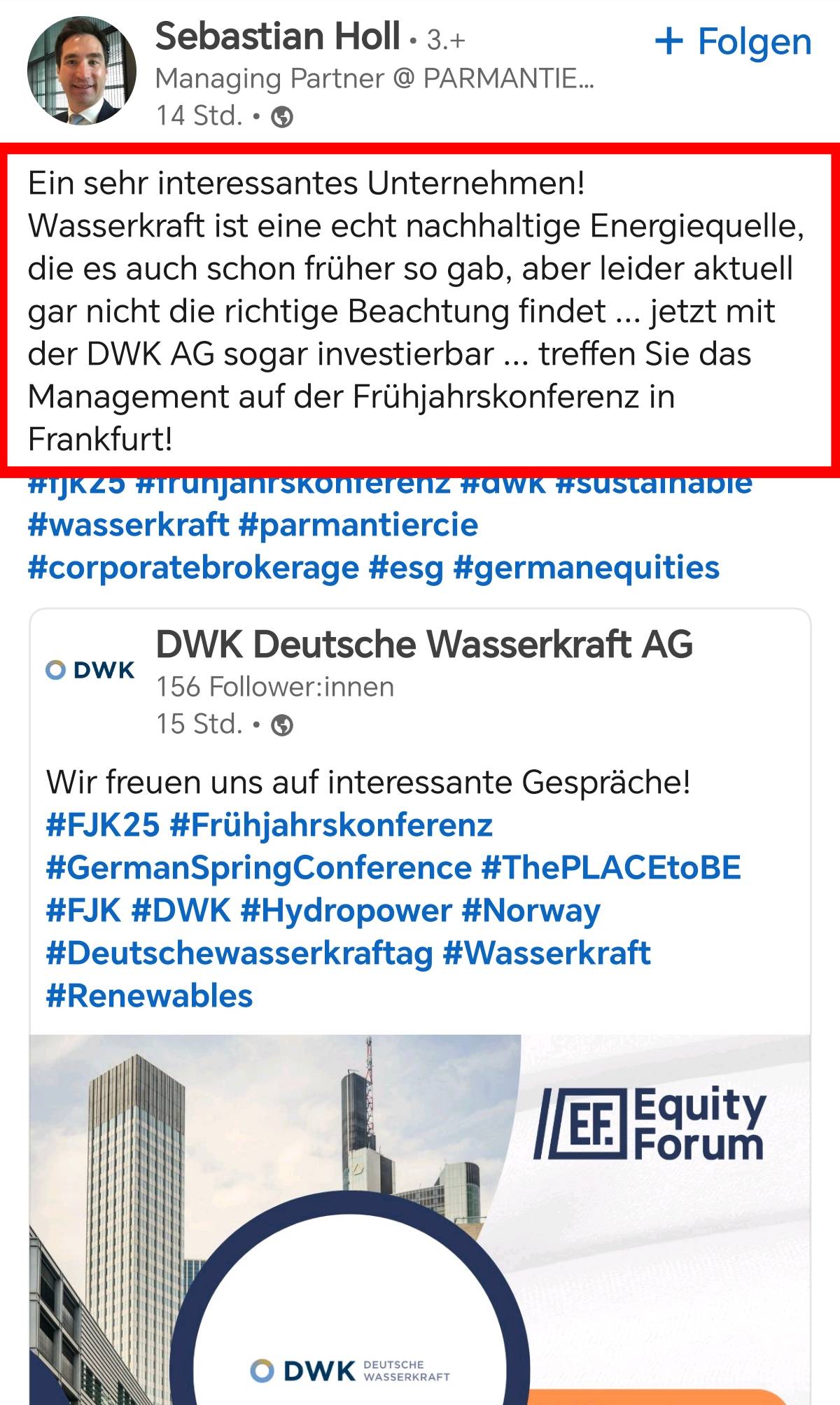This screenshot has height=1405, width=840.
Task: Open the #esg hashtag
Action: pyautogui.click(x=406, y=568)
